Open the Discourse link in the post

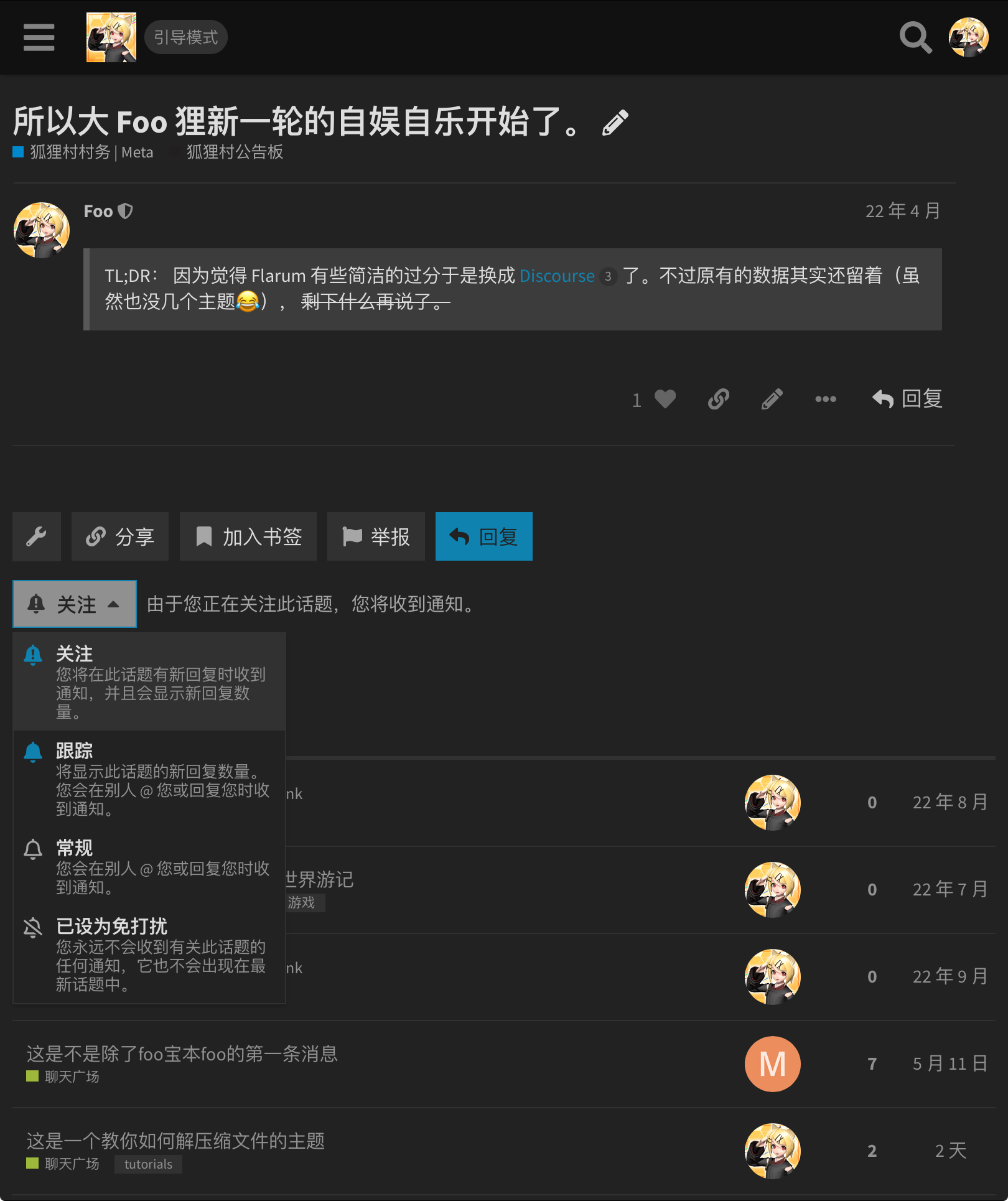pyautogui.click(x=557, y=276)
